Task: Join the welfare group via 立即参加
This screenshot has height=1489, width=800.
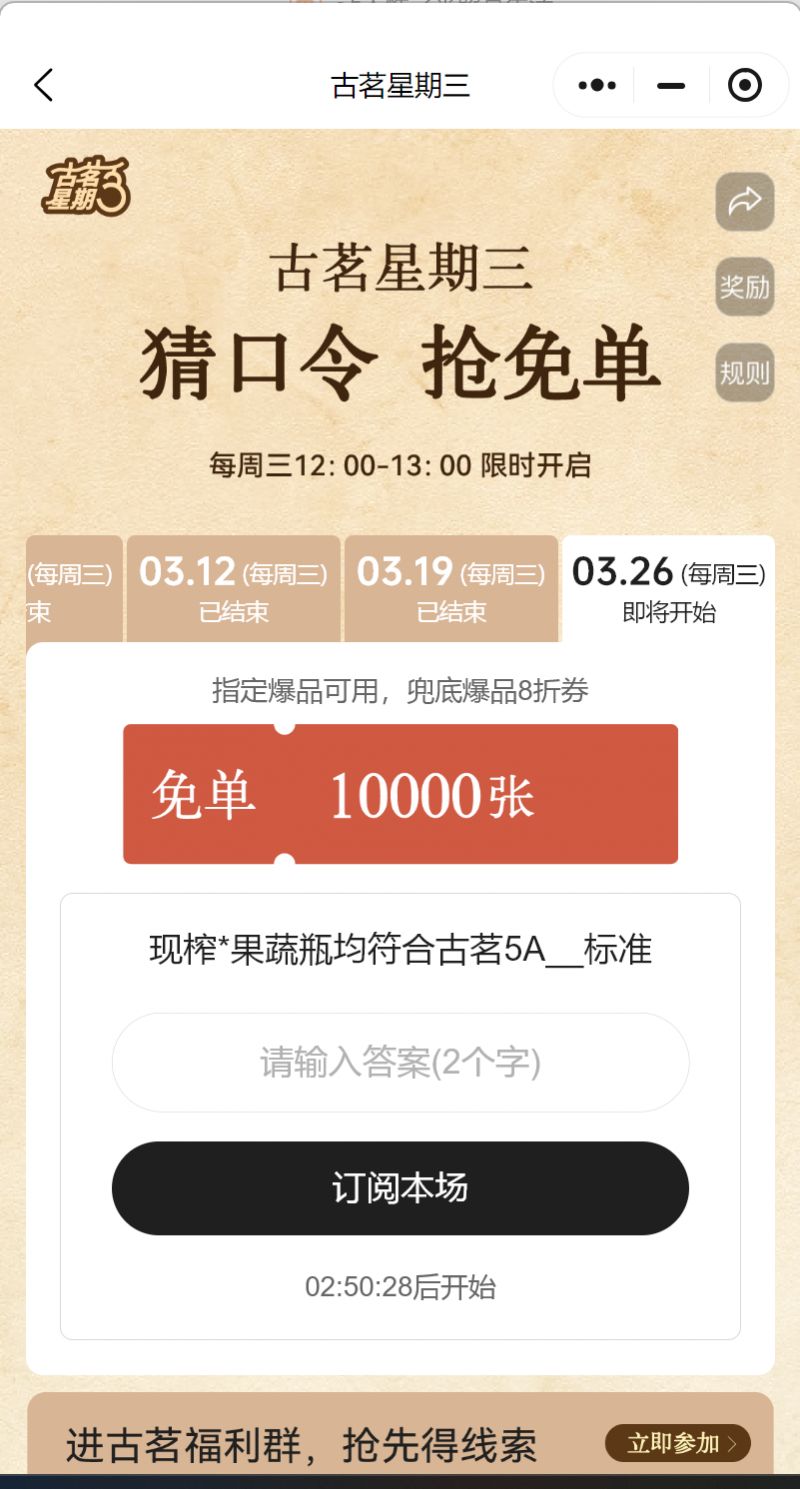Action: [x=677, y=1443]
